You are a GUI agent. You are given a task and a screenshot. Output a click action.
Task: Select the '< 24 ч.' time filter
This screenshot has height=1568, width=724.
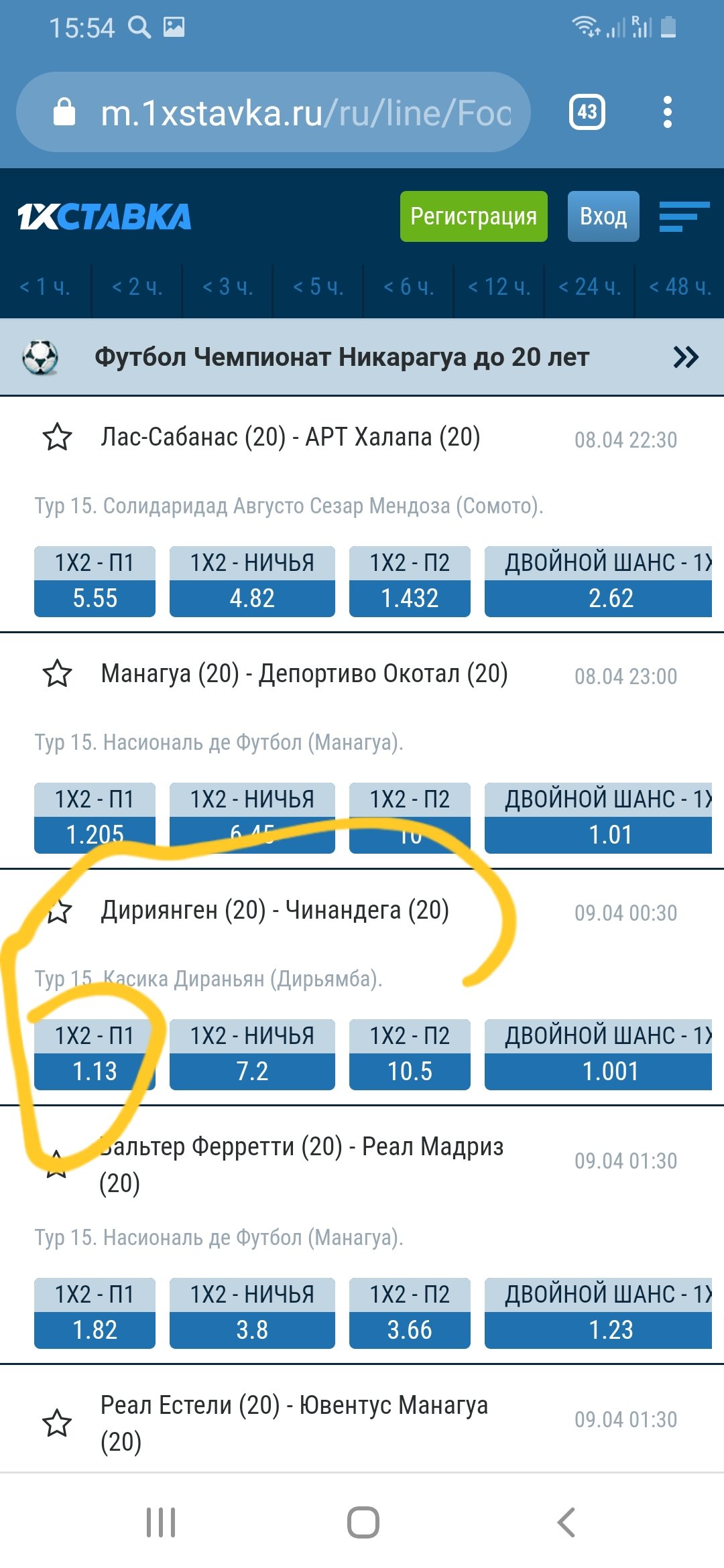589,287
